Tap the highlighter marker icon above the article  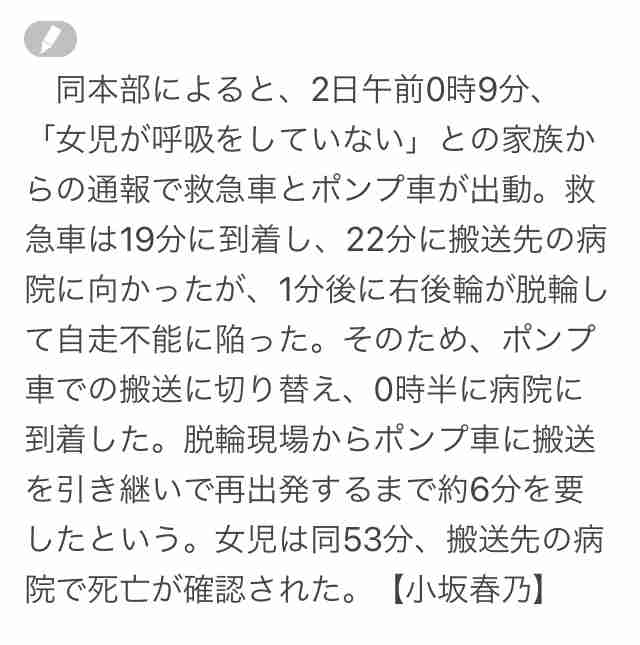(x=49, y=38)
